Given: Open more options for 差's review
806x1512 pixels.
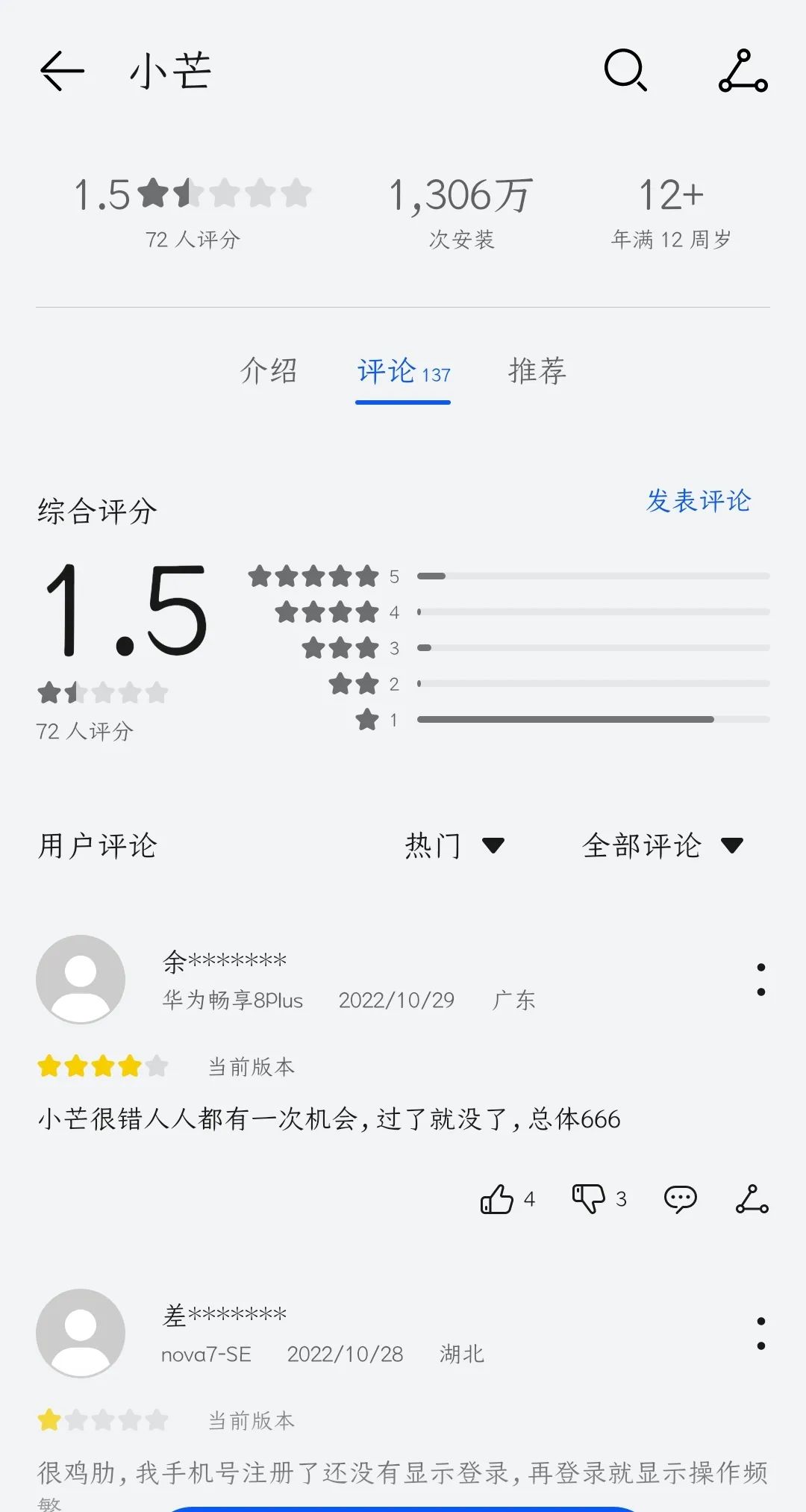Looking at the screenshot, I should [760, 1333].
